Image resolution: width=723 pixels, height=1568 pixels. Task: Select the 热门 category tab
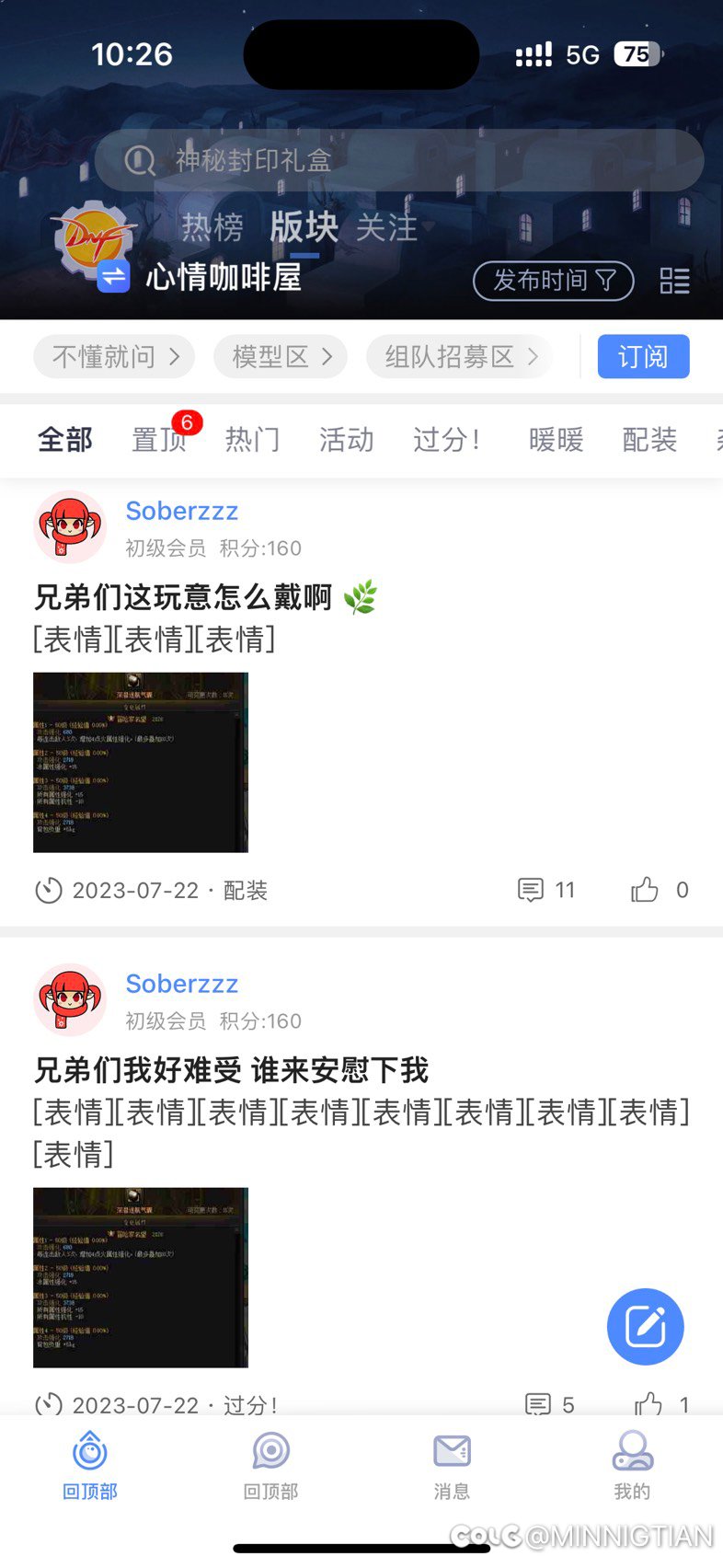coord(252,440)
